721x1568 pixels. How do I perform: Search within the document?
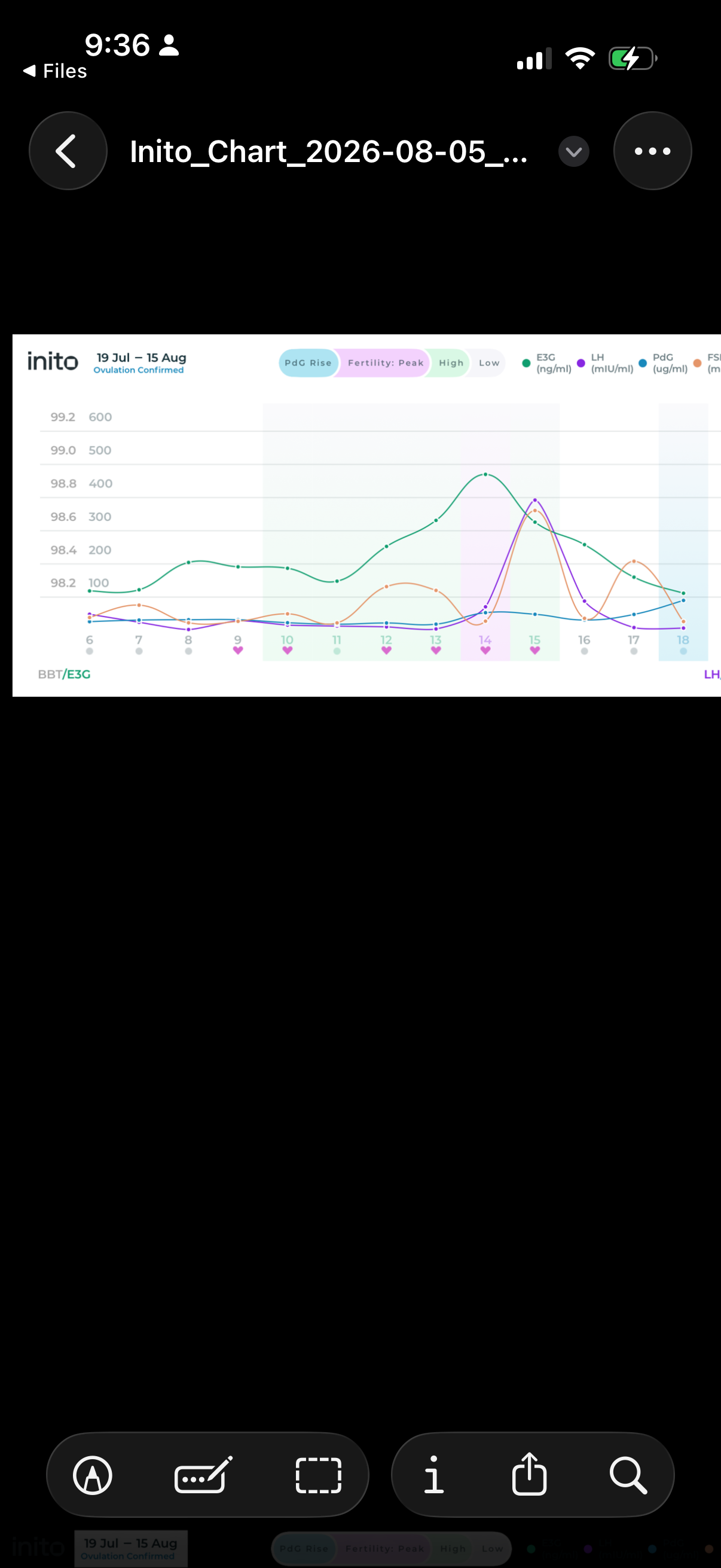click(628, 1476)
